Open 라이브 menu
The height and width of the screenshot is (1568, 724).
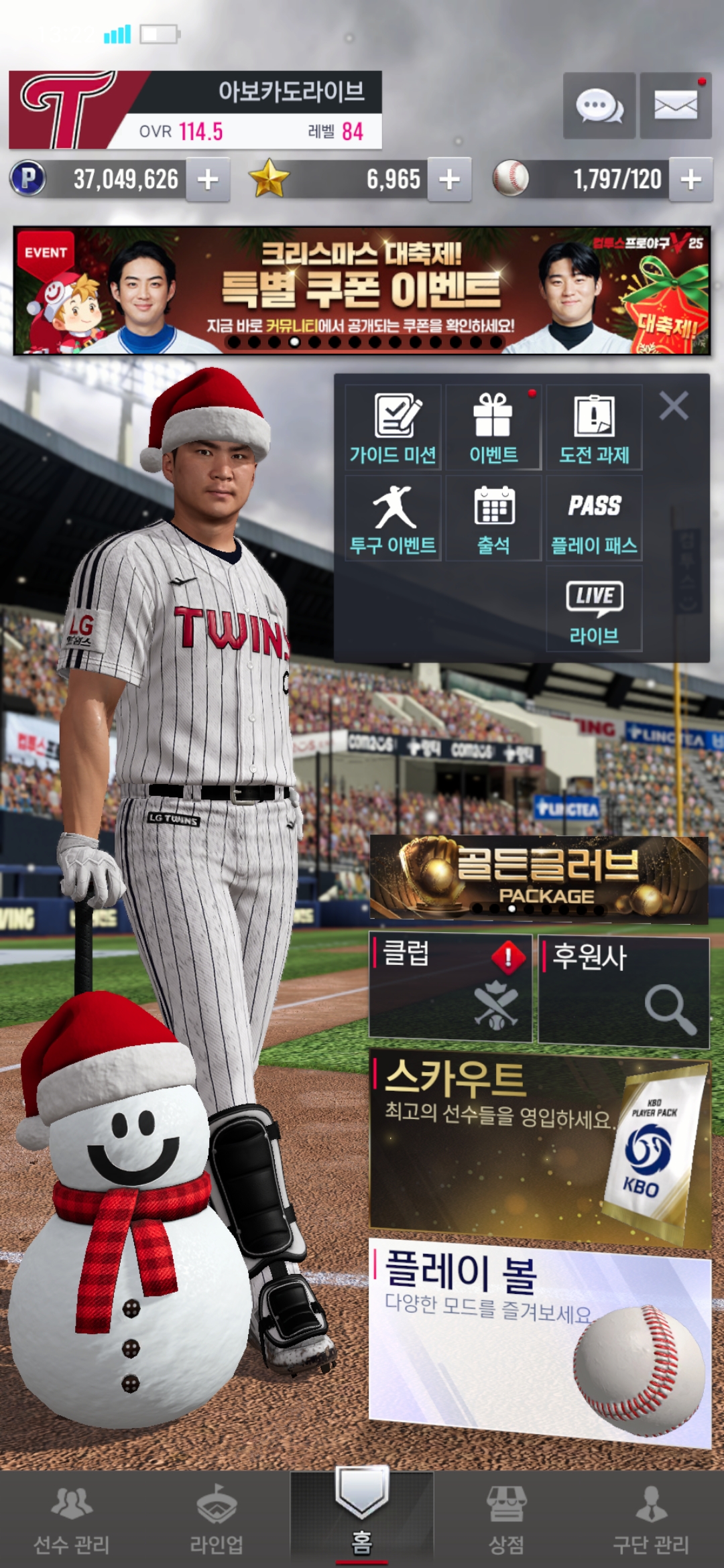(594, 608)
